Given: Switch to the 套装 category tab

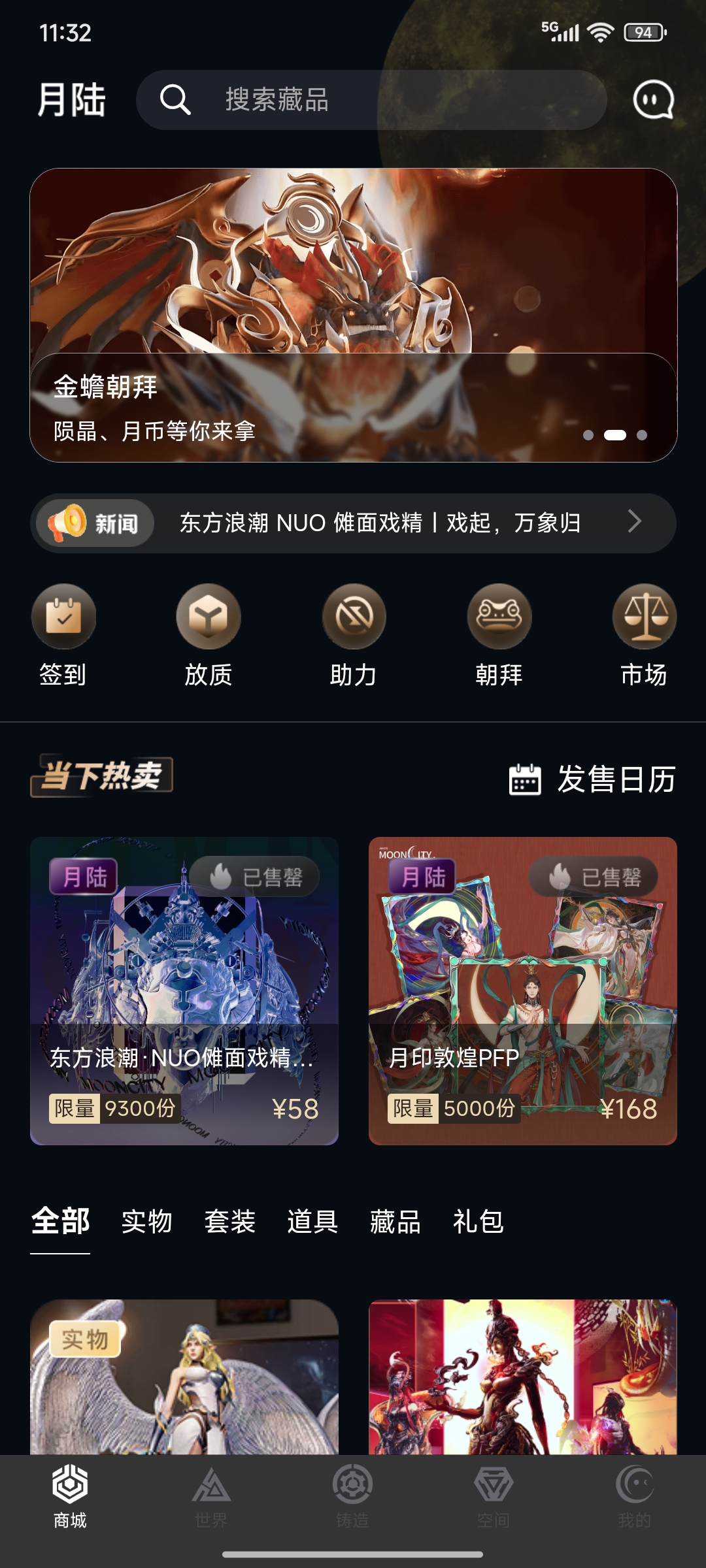Looking at the screenshot, I should (x=229, y=1221).
